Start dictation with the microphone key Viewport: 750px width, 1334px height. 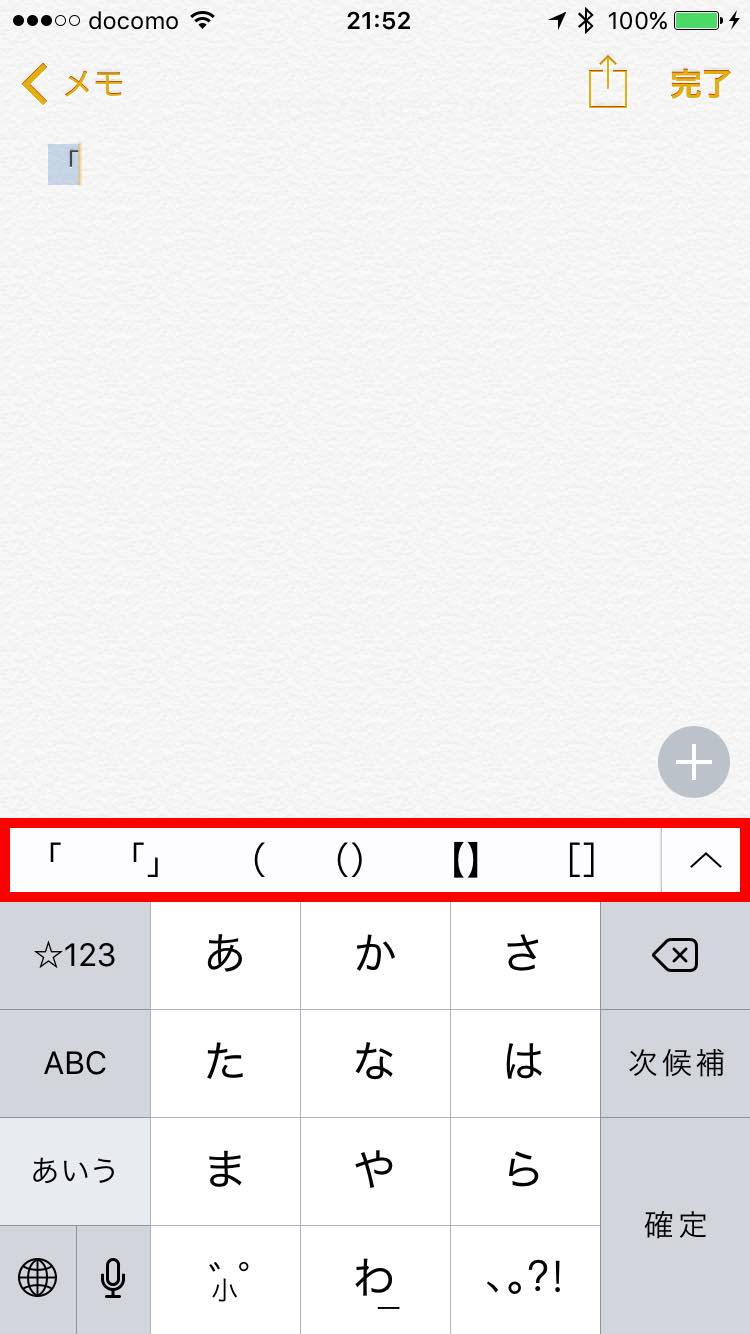tap(113, 1278)
